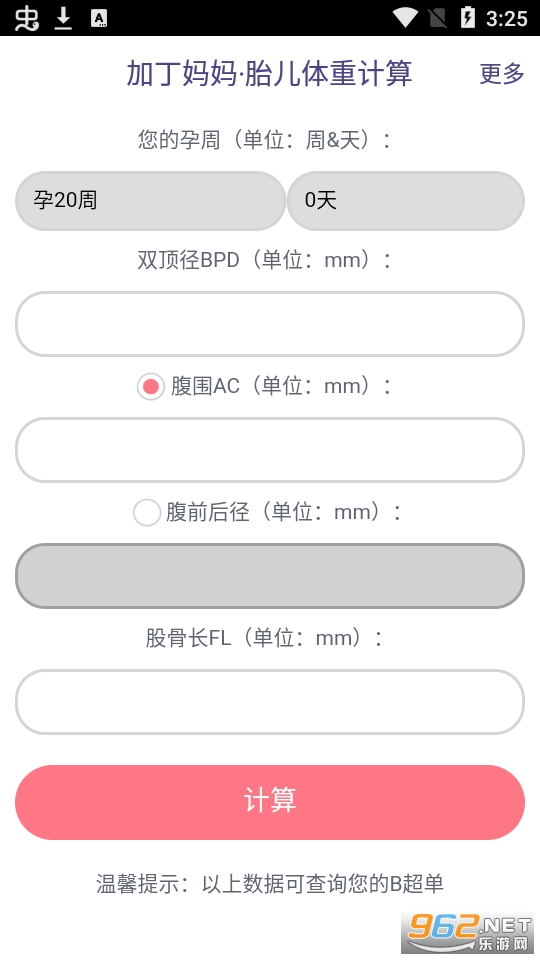Open the 更多 menu

[x=501, y=73]
